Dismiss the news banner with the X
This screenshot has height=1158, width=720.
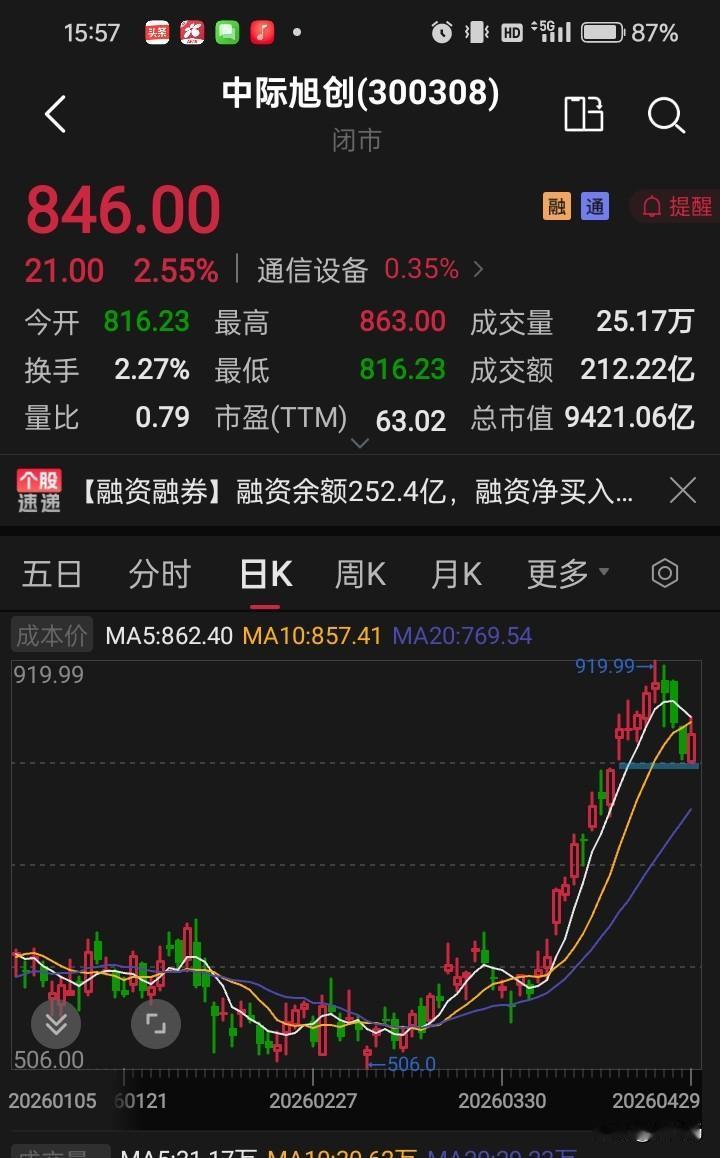(683, 489)
